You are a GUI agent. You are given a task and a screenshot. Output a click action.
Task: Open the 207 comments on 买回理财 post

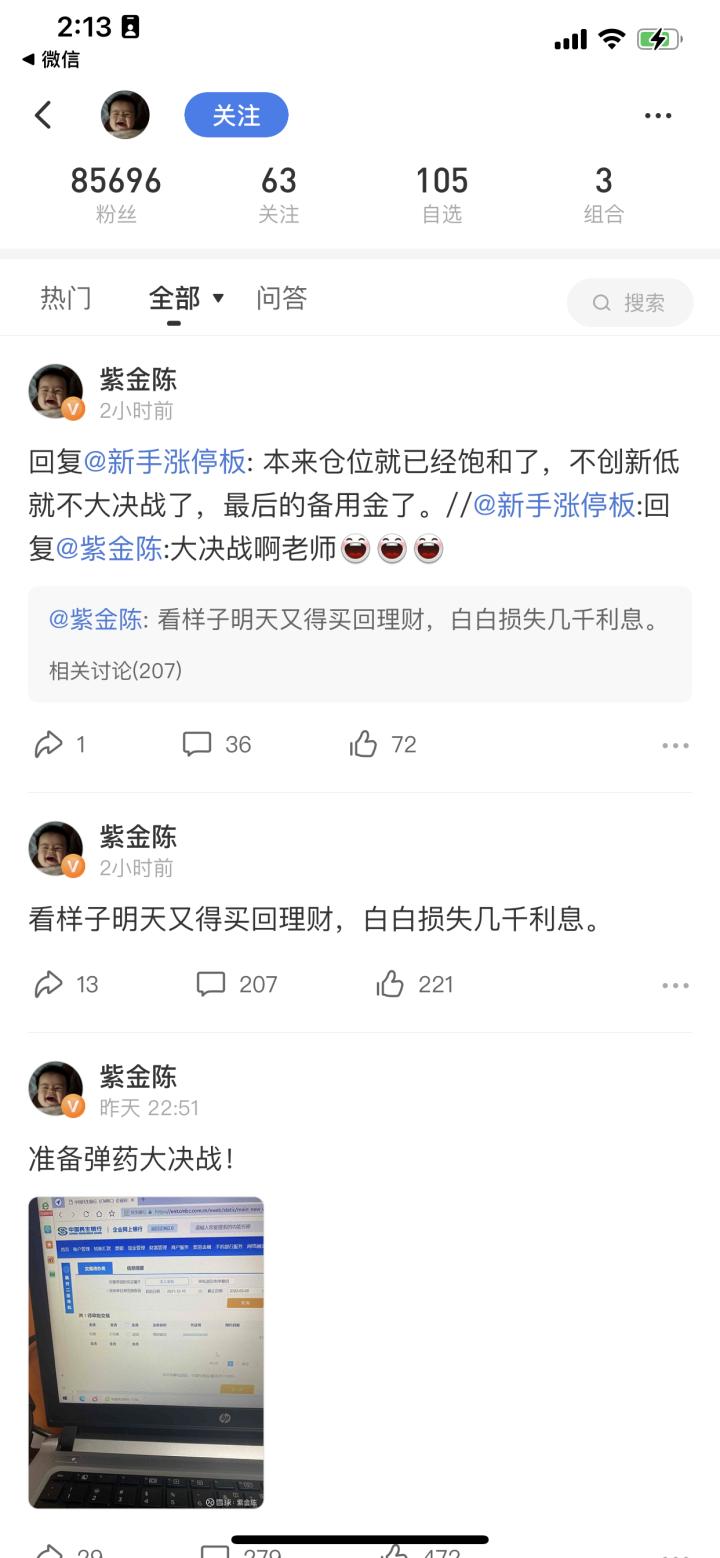pyautogui.click(x=237, y=984)
